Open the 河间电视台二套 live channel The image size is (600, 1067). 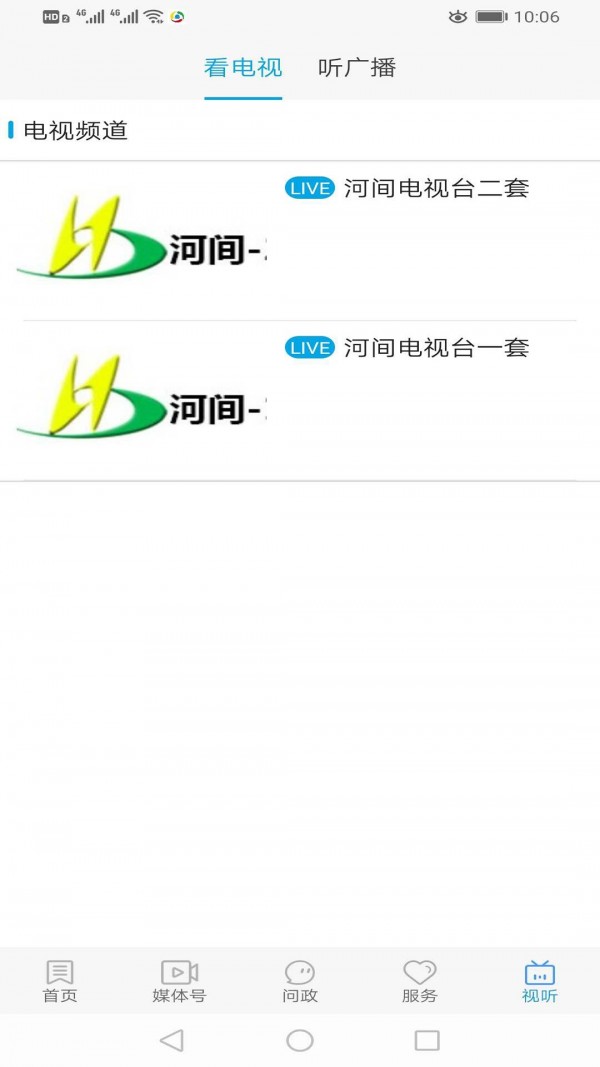[436, 188]
